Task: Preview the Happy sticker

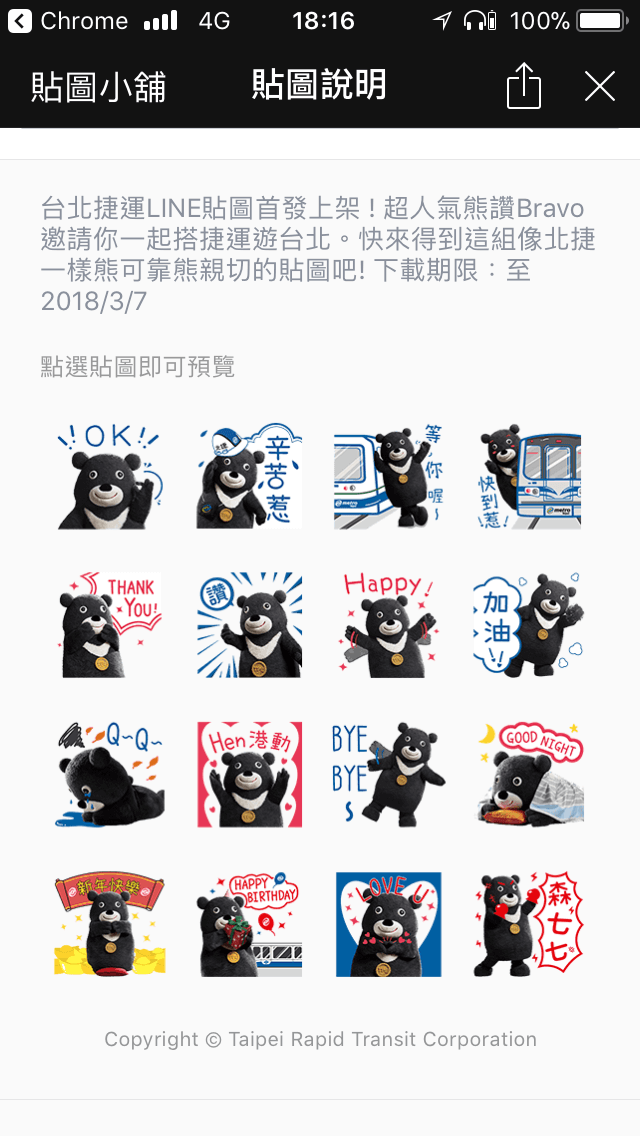Action: pos(388,625)
